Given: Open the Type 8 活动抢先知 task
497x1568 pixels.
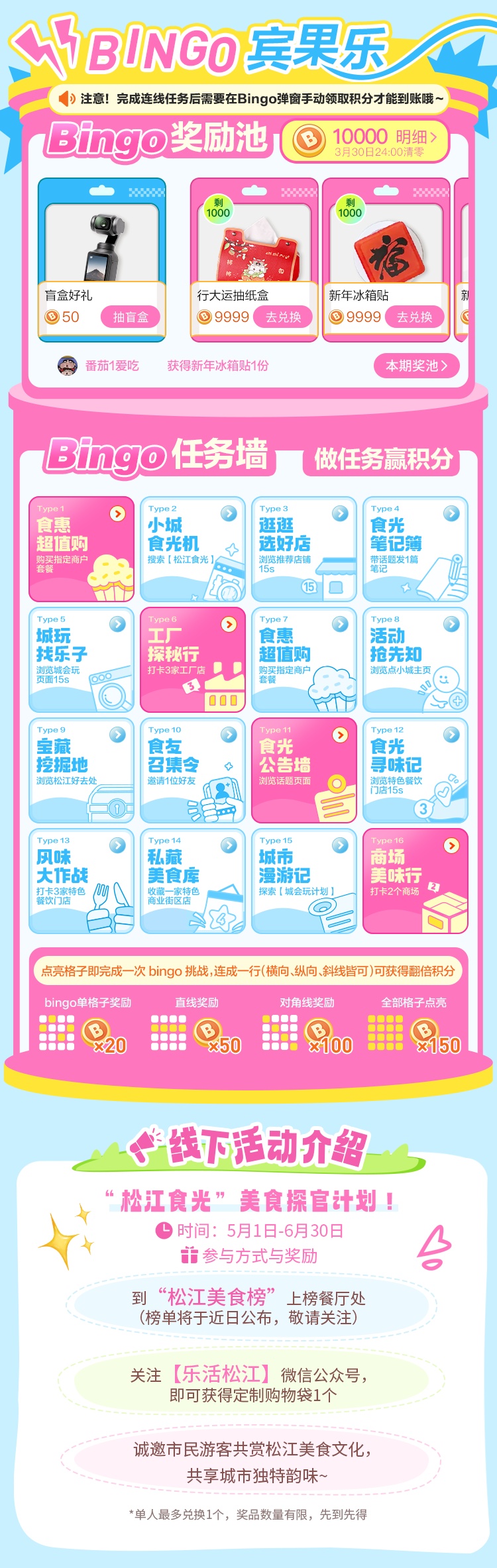Looking at the screenshot, I should click(x=415, y=660).
